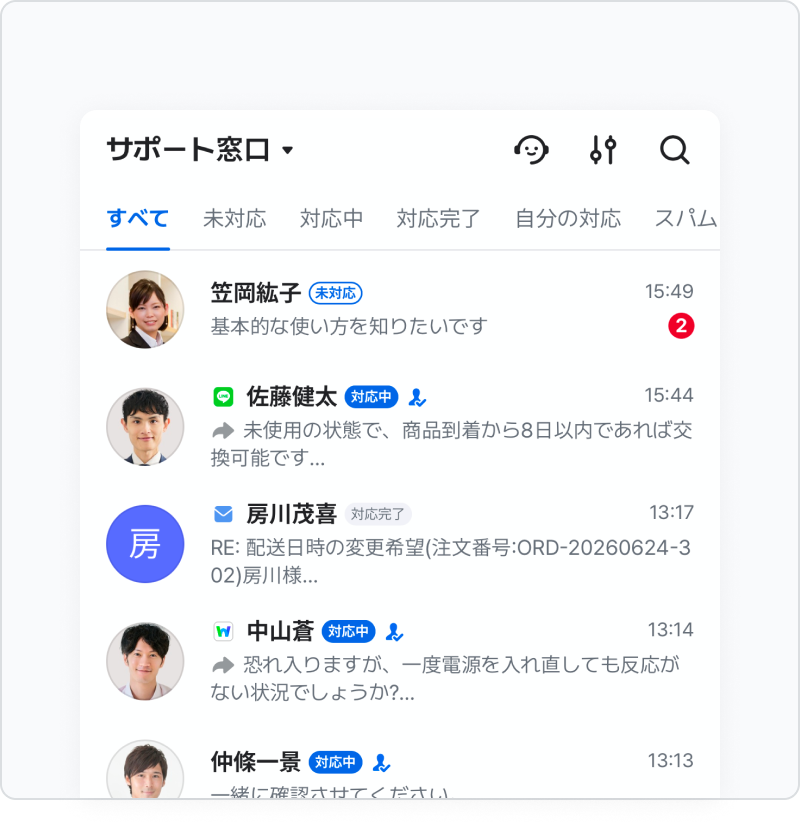Open the conversation with 佐藤健太
The height and width of the screenshot is (830, 800).
pos(400,427)
